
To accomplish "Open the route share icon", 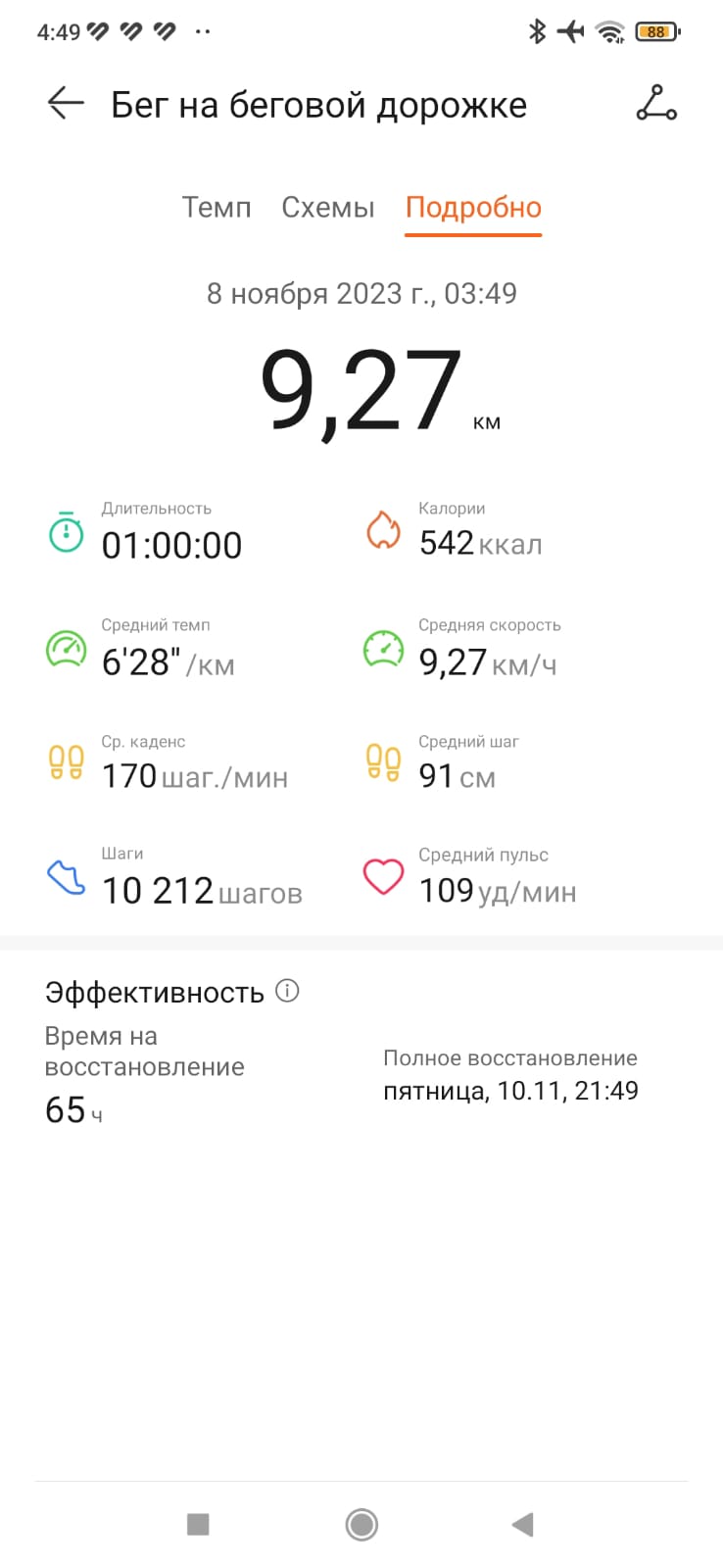I will [x=656, y=103].
